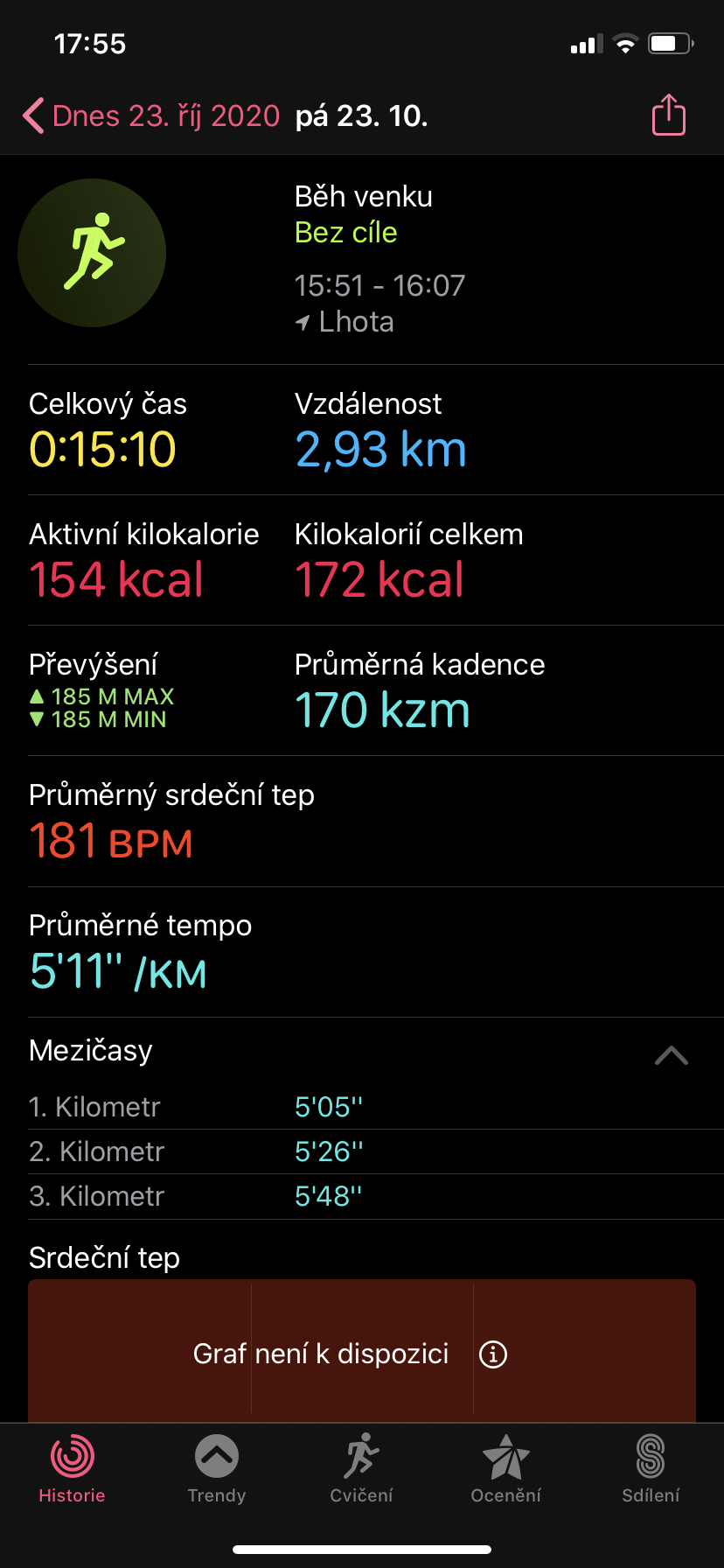
Task: Open the Ocenění tab
Action: click(506, 1470)
